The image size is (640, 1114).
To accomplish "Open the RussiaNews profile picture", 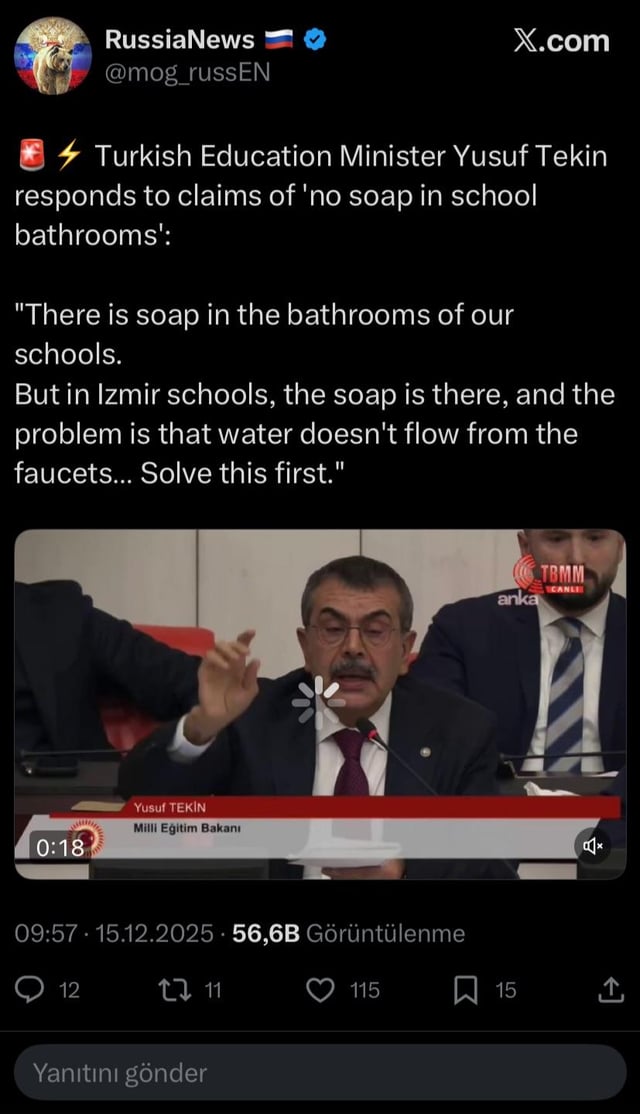I will pos(53,58).
